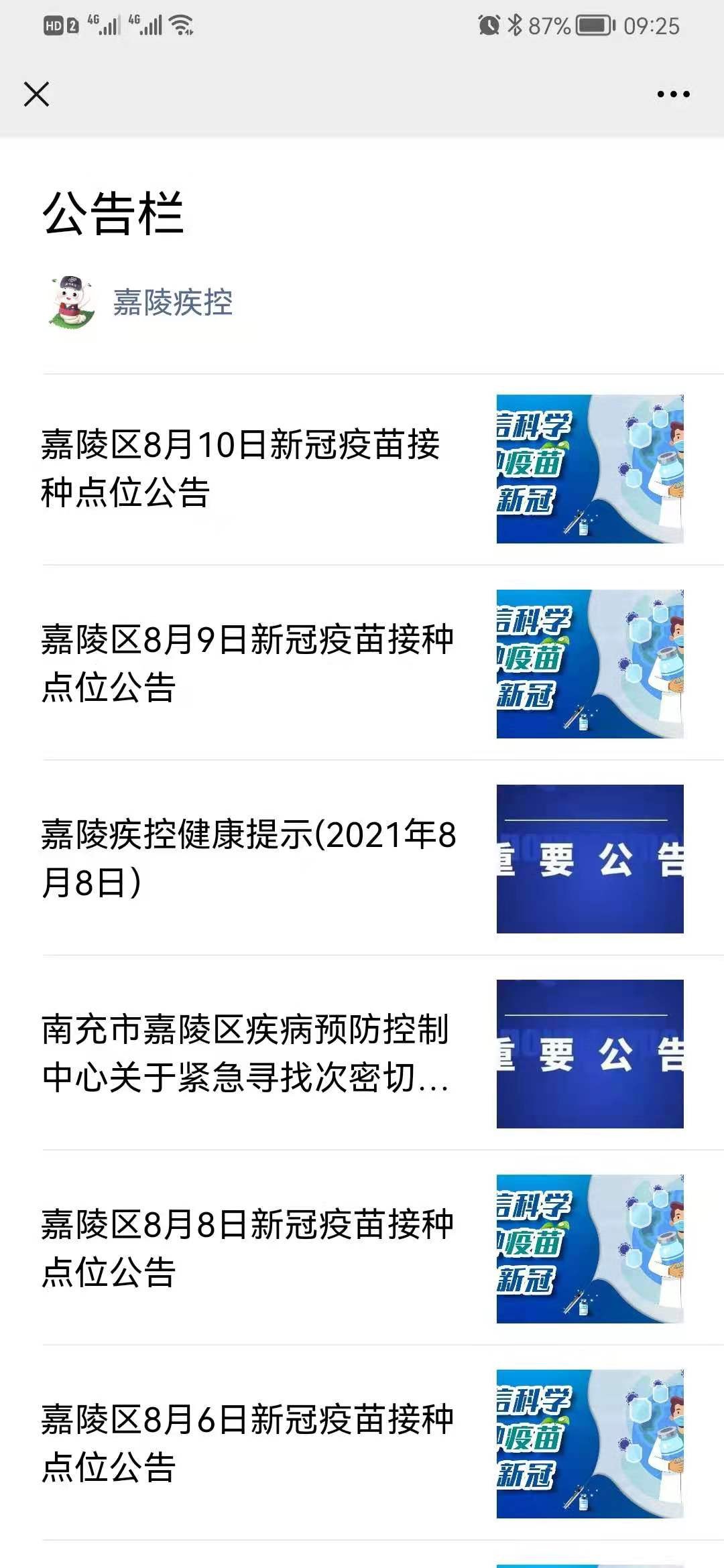Open 嘉陵区8月10日新冠疫苗接种点位公告
Image resolution: width=724 pixels, height=1568 pixels.
point(241,468)
